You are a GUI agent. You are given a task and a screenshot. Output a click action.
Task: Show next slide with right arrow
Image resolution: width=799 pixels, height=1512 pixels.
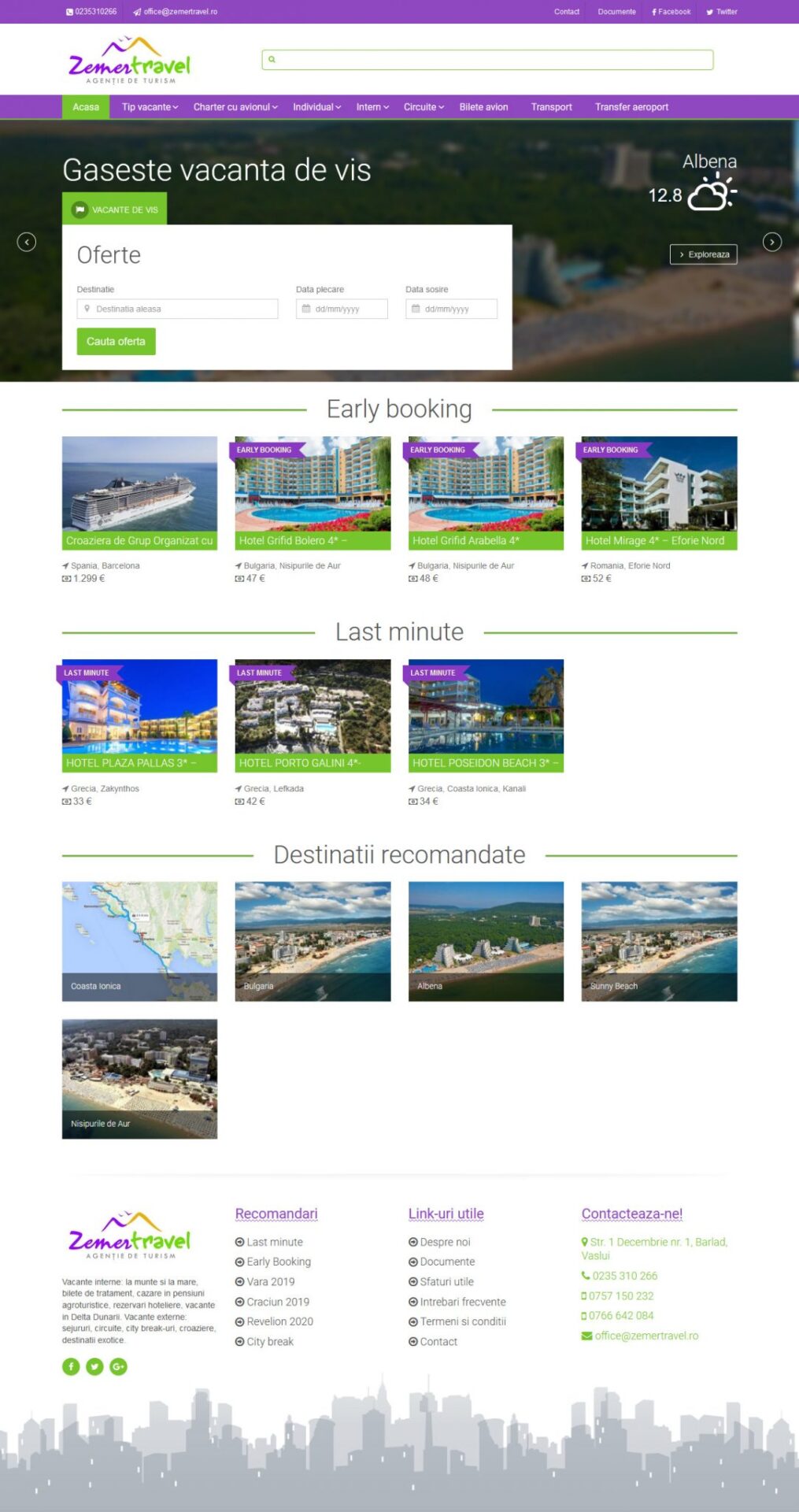click(x=772, y=243)
